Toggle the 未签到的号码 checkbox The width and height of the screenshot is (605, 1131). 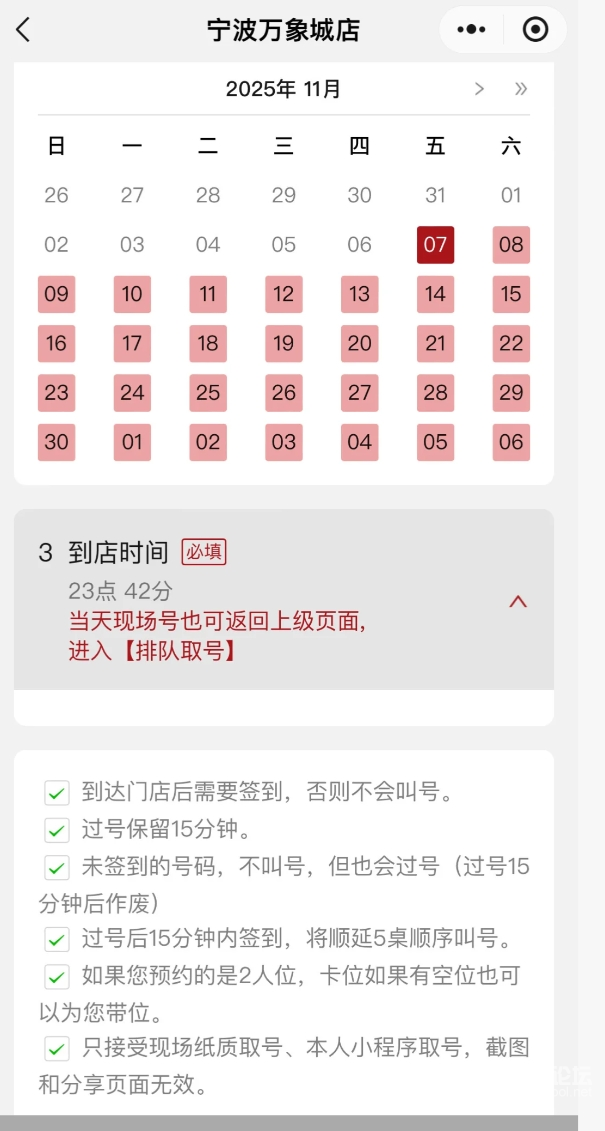point(57,867)
